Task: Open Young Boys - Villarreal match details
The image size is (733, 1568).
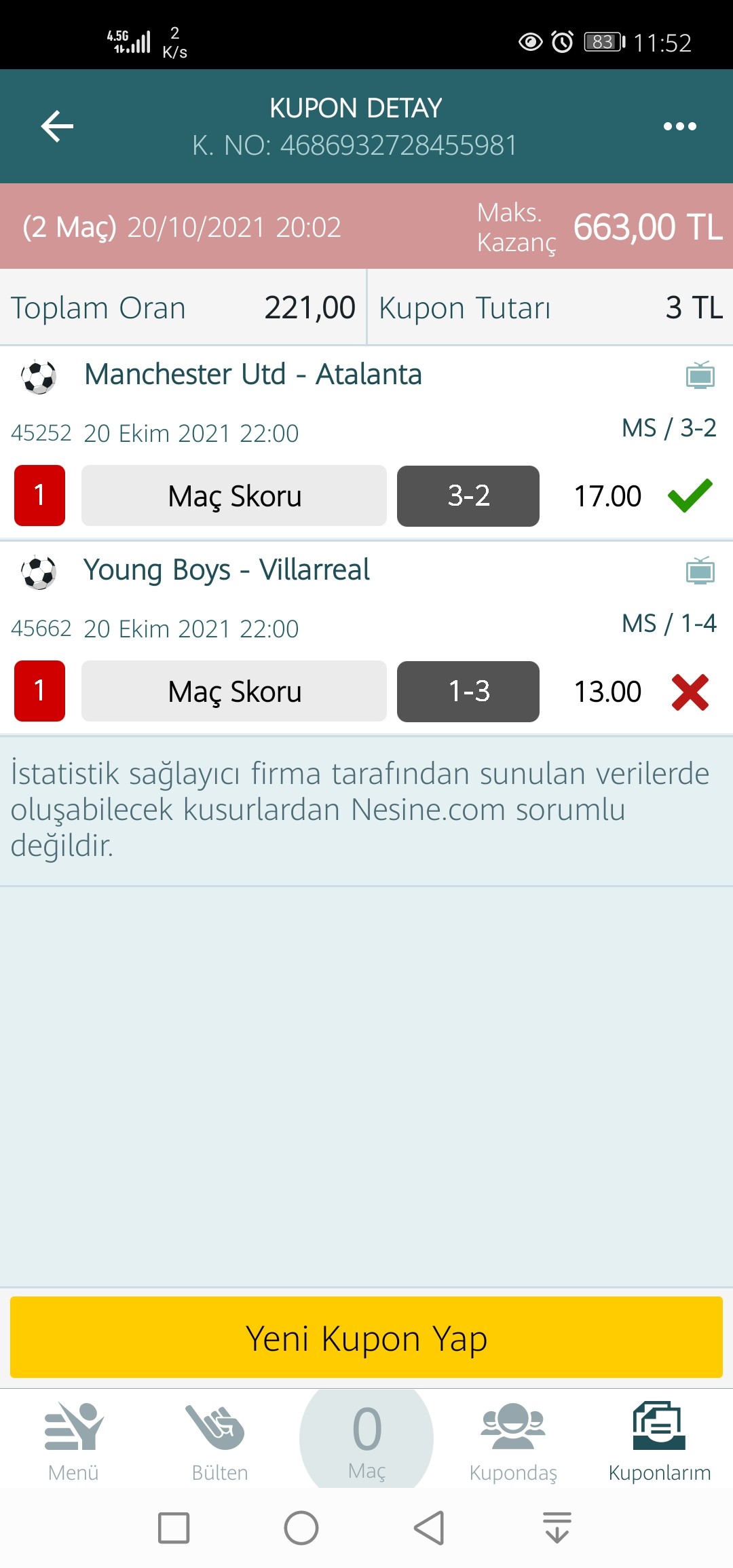Action: click(227, 570)
